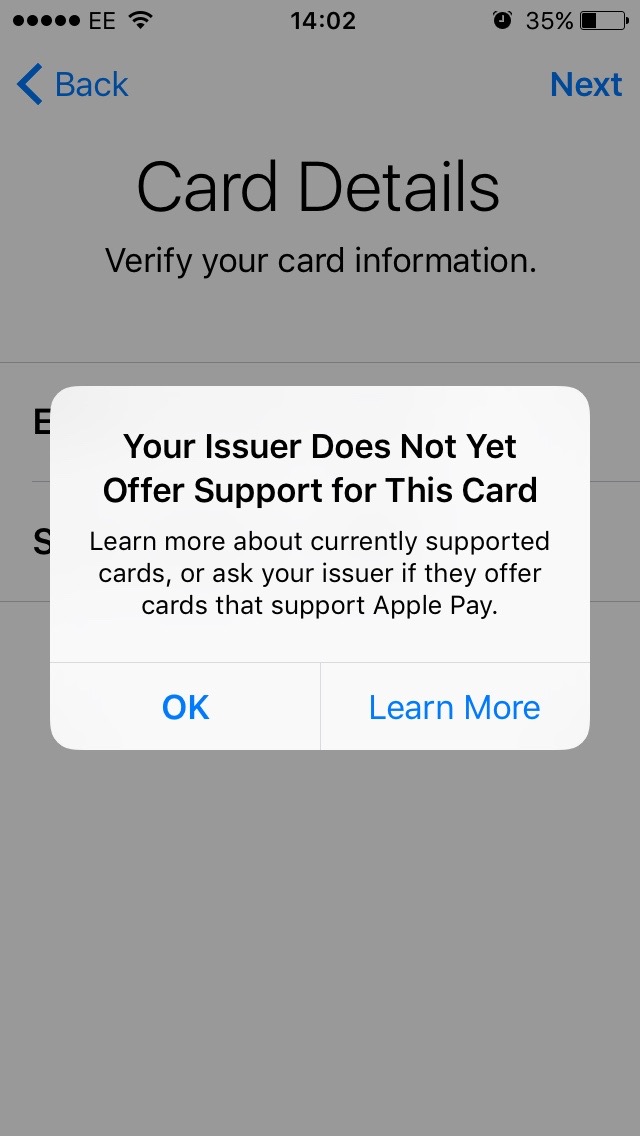
Task: Dismiss the alert with OK
Action: click(186, 707)
